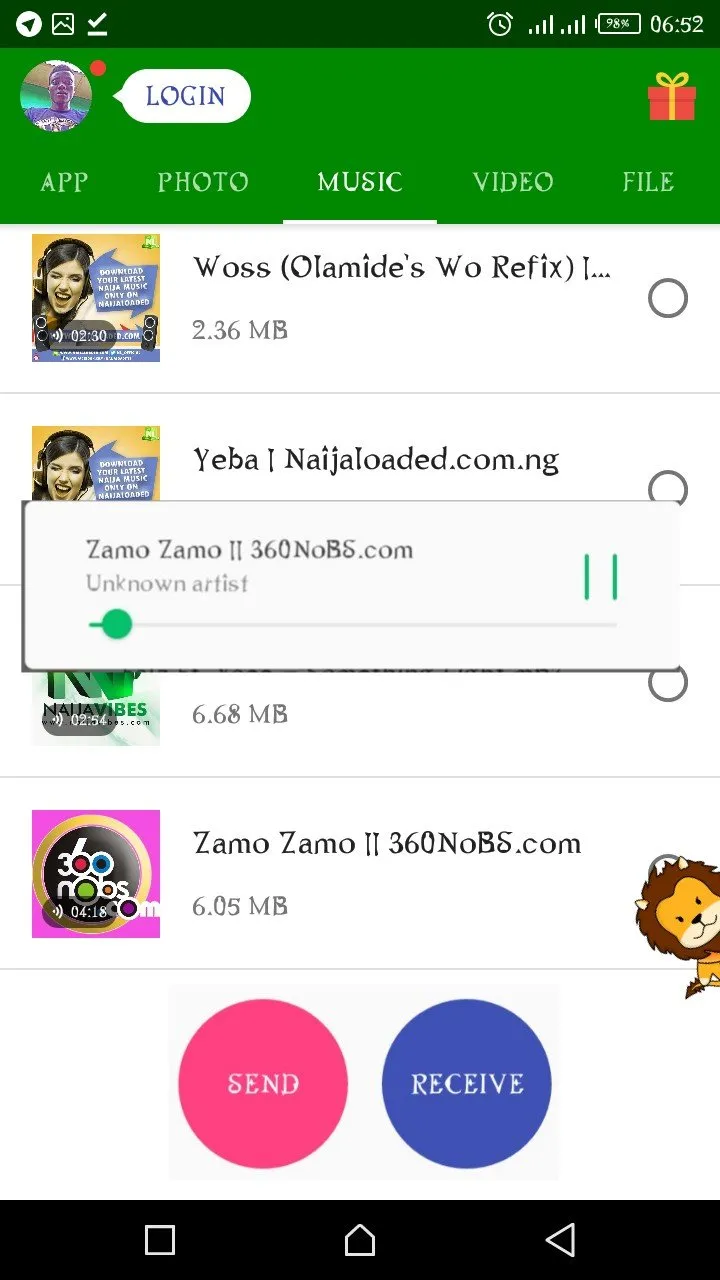Viewport: 720px width, 1280px height.
Task: Switch to the PHOTO tab
Action: tap(203, 182)
